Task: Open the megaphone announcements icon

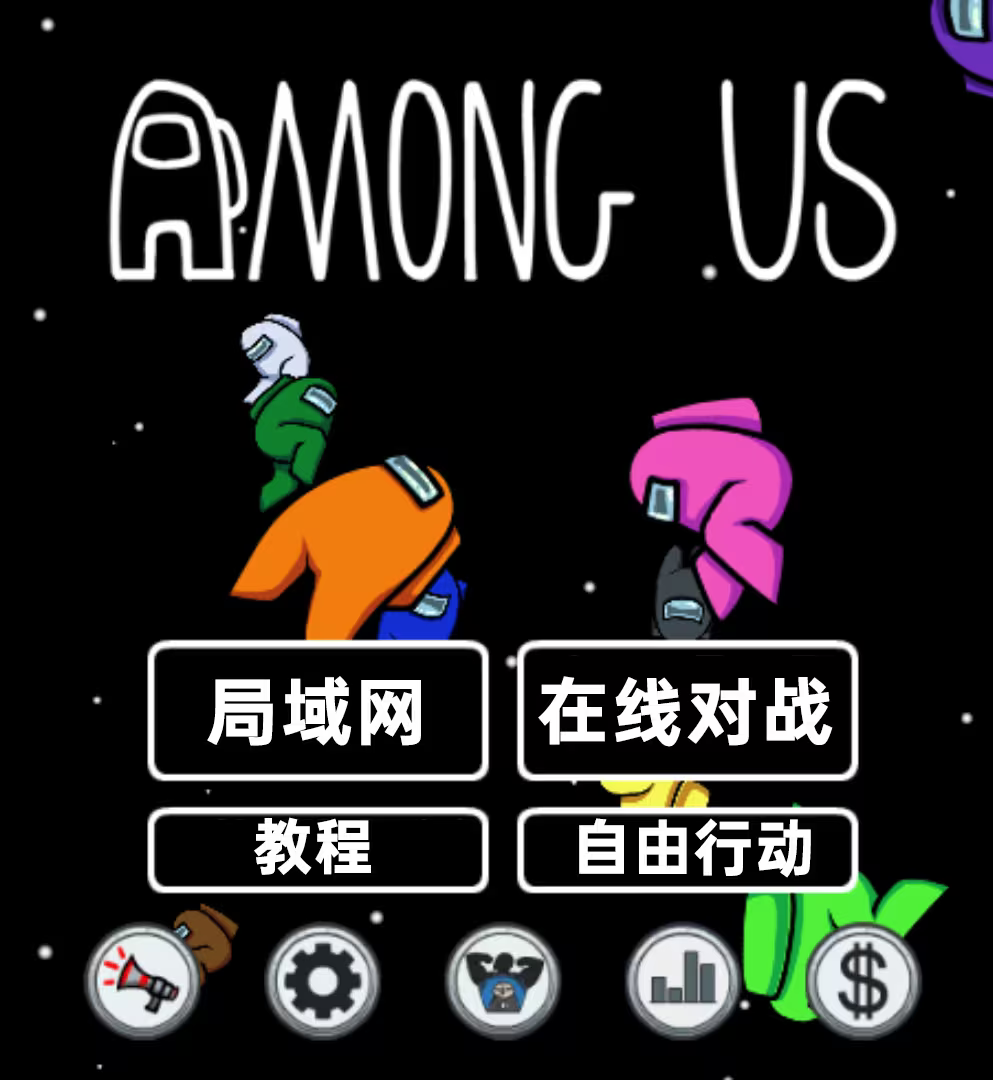Action: tap(142, 980)
